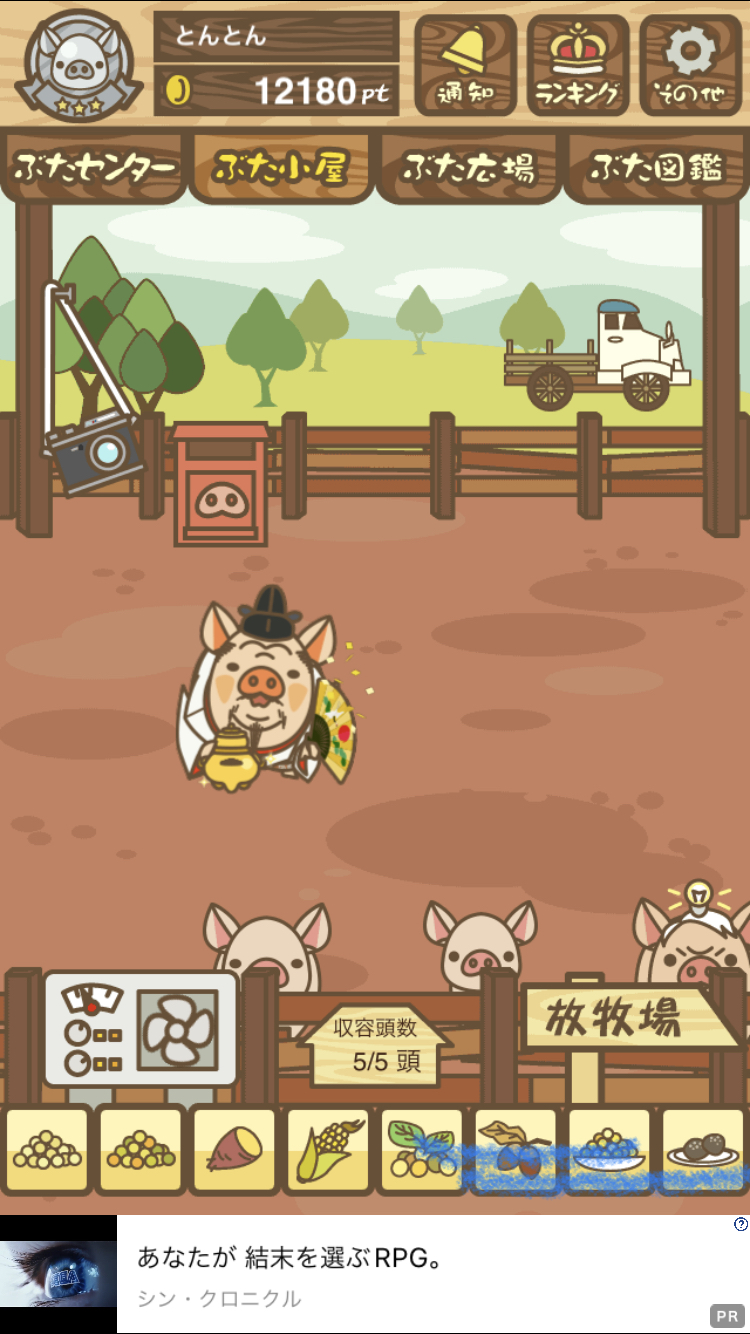Open the ぶた図鑑 tab
Image resolution: width=750 pixels, height=1334 pixels.
656,167
